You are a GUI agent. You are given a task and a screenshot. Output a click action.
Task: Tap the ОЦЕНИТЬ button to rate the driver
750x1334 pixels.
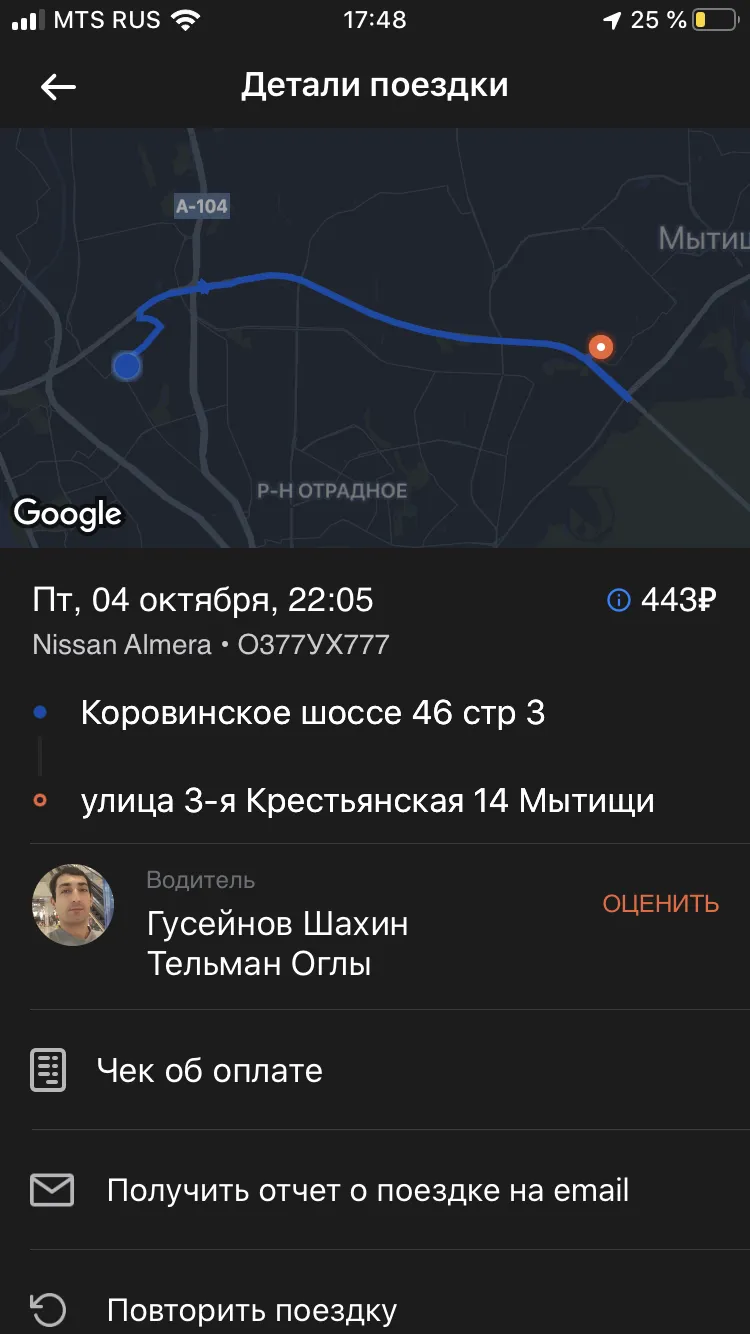coord(660,904)
